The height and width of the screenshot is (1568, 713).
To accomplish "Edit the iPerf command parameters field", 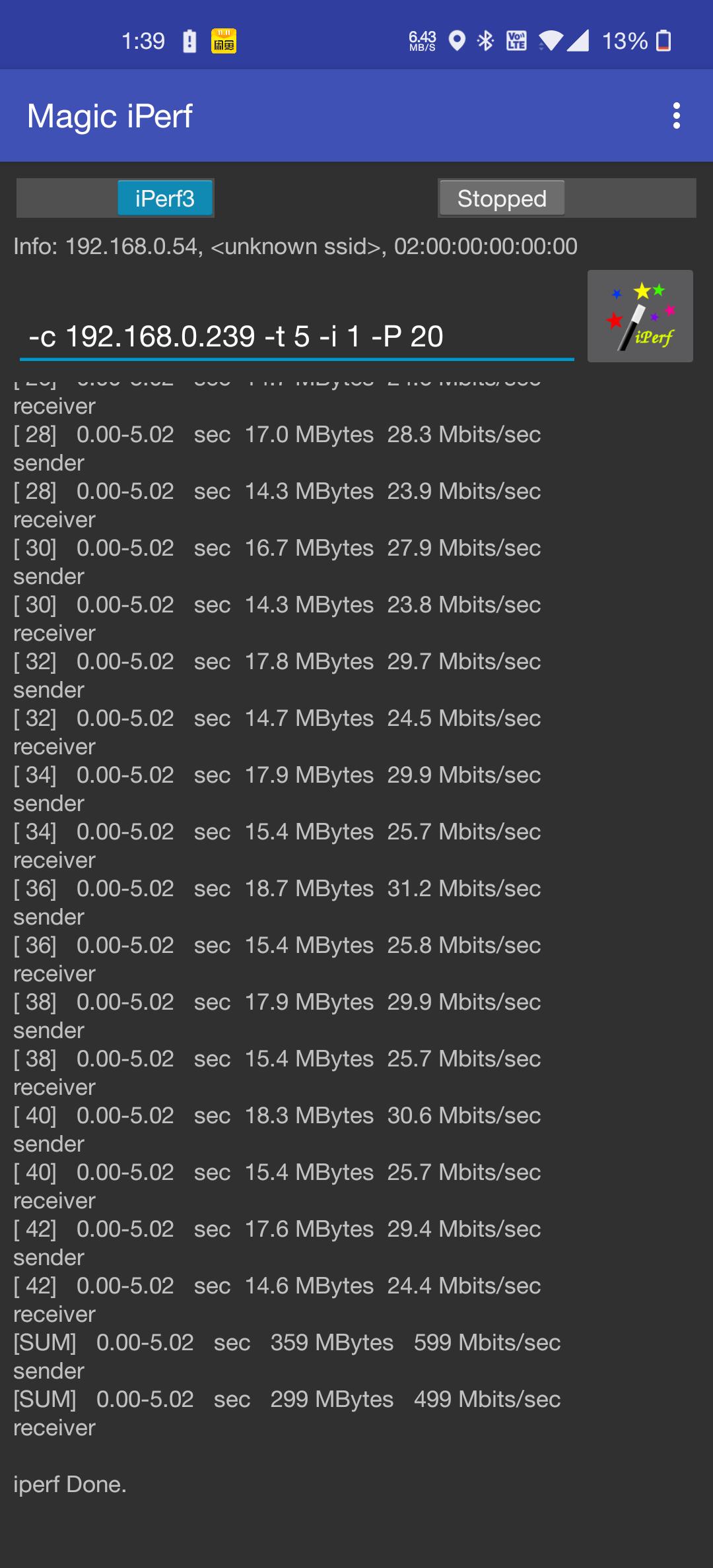I will pyautogui.click(x=296, y=337).
